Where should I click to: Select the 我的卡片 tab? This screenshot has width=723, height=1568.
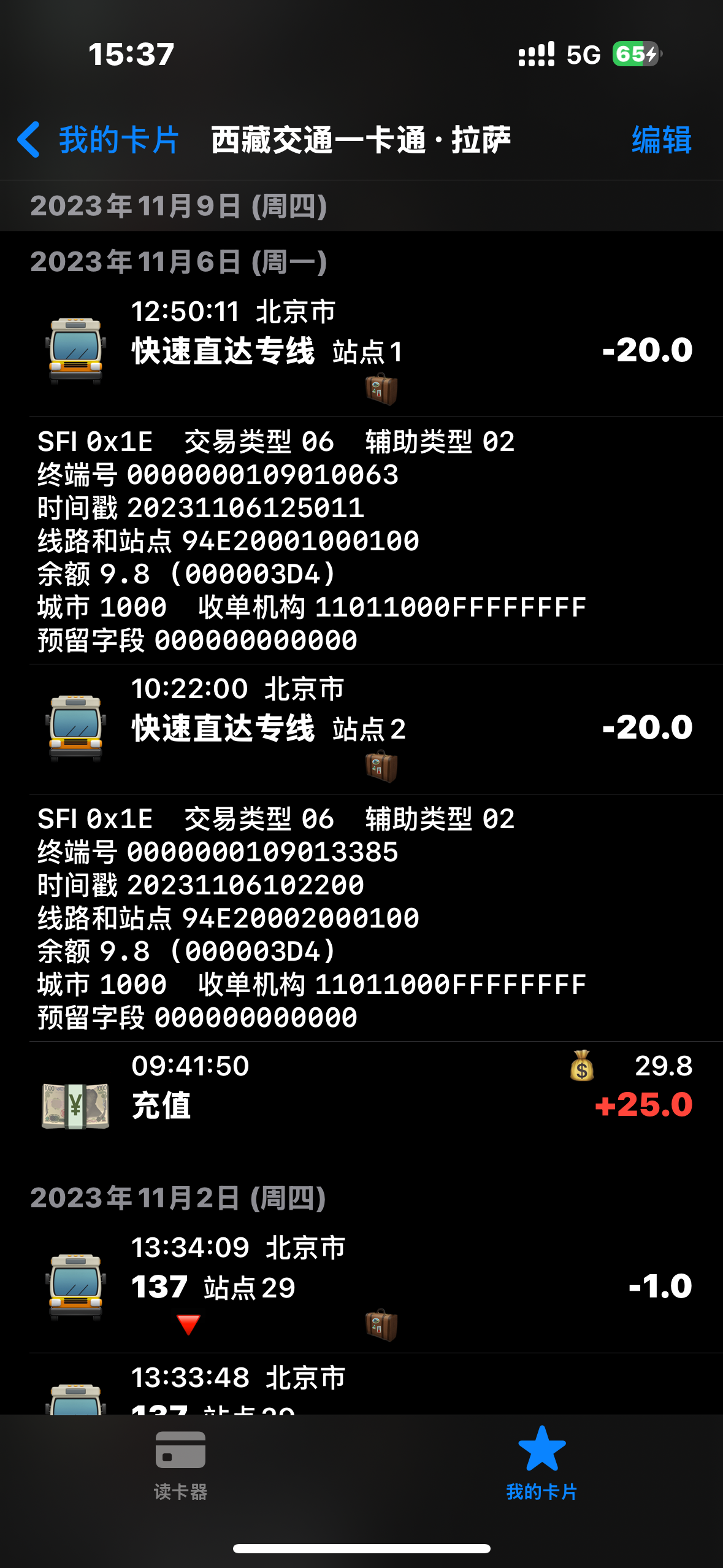pyautogui.click(x=541, y=1465)
